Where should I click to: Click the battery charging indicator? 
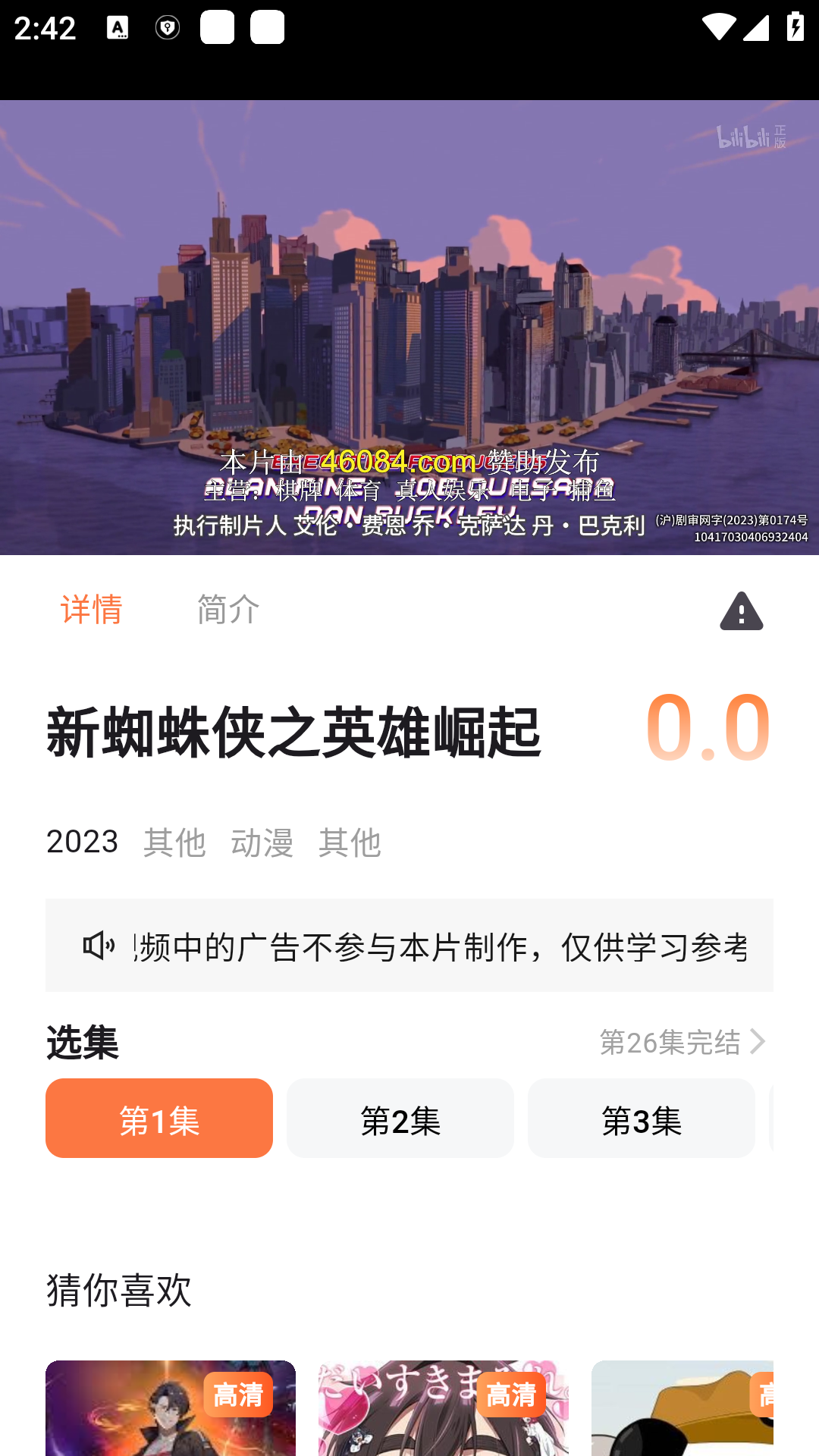tap(795, 27)
